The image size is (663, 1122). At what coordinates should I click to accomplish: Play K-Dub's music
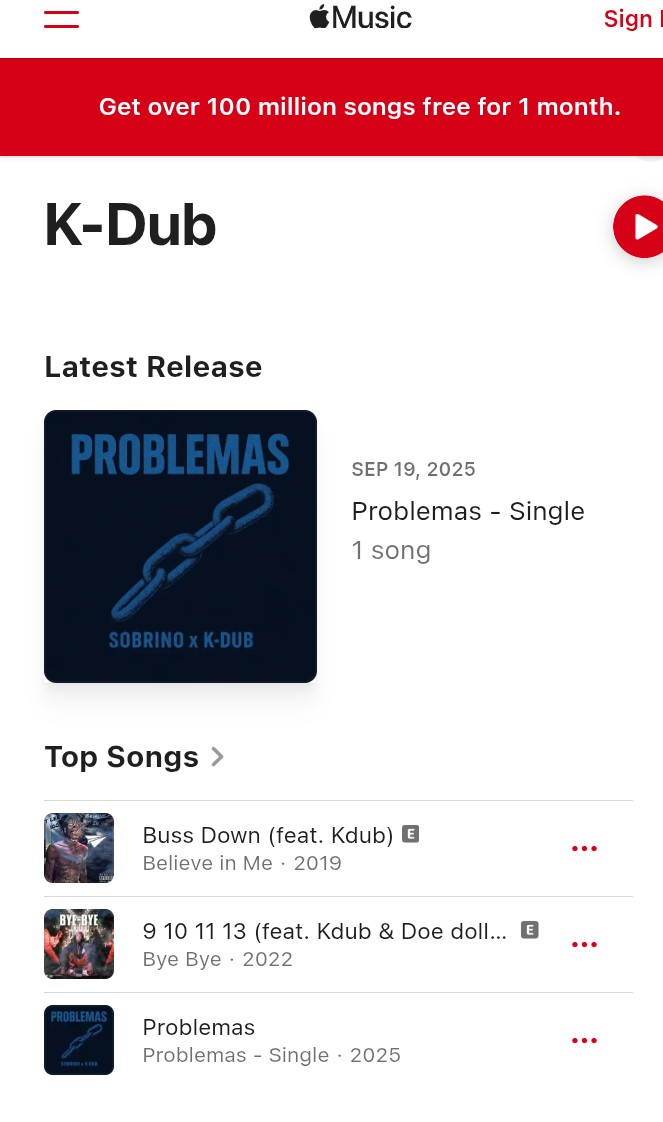[x=641, y=227]
